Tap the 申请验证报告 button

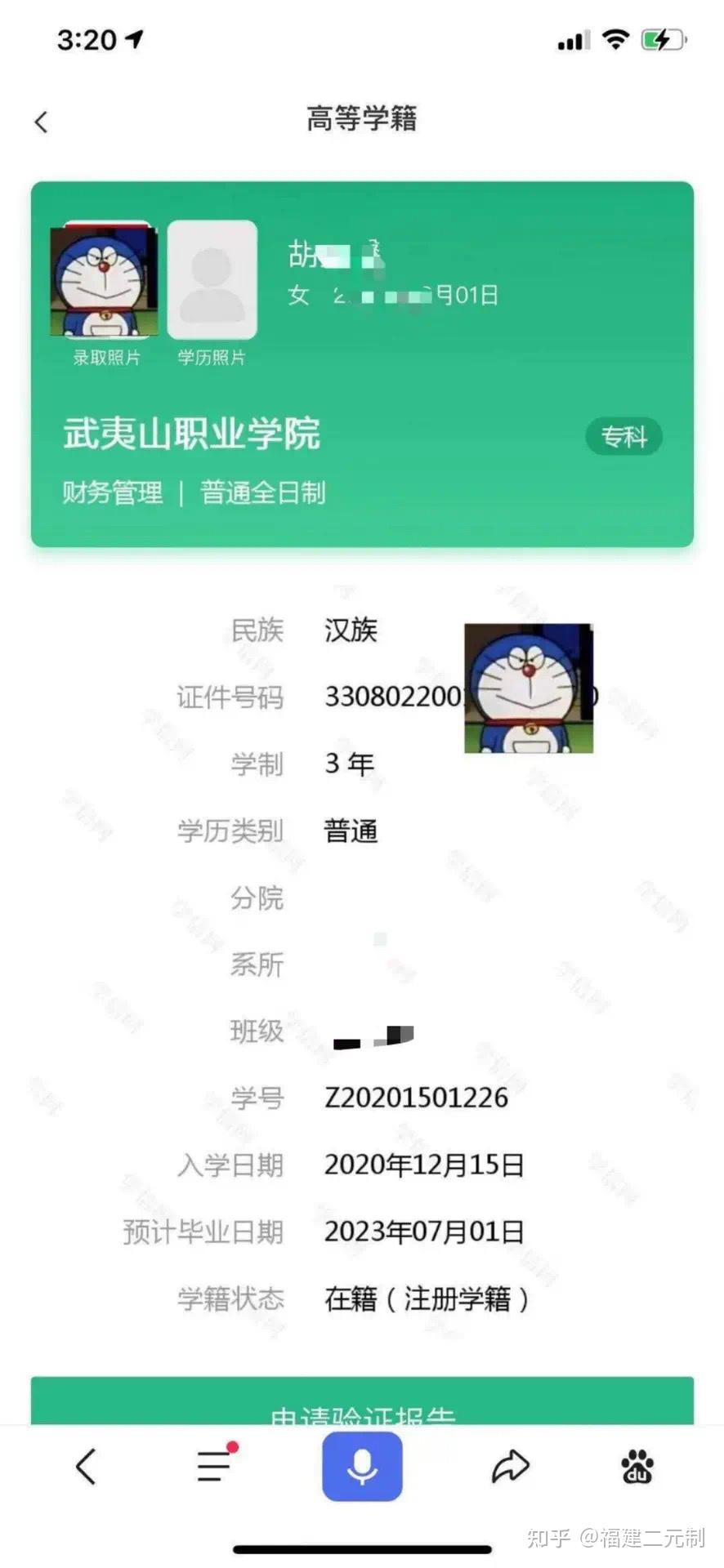tap(362, 1401)
